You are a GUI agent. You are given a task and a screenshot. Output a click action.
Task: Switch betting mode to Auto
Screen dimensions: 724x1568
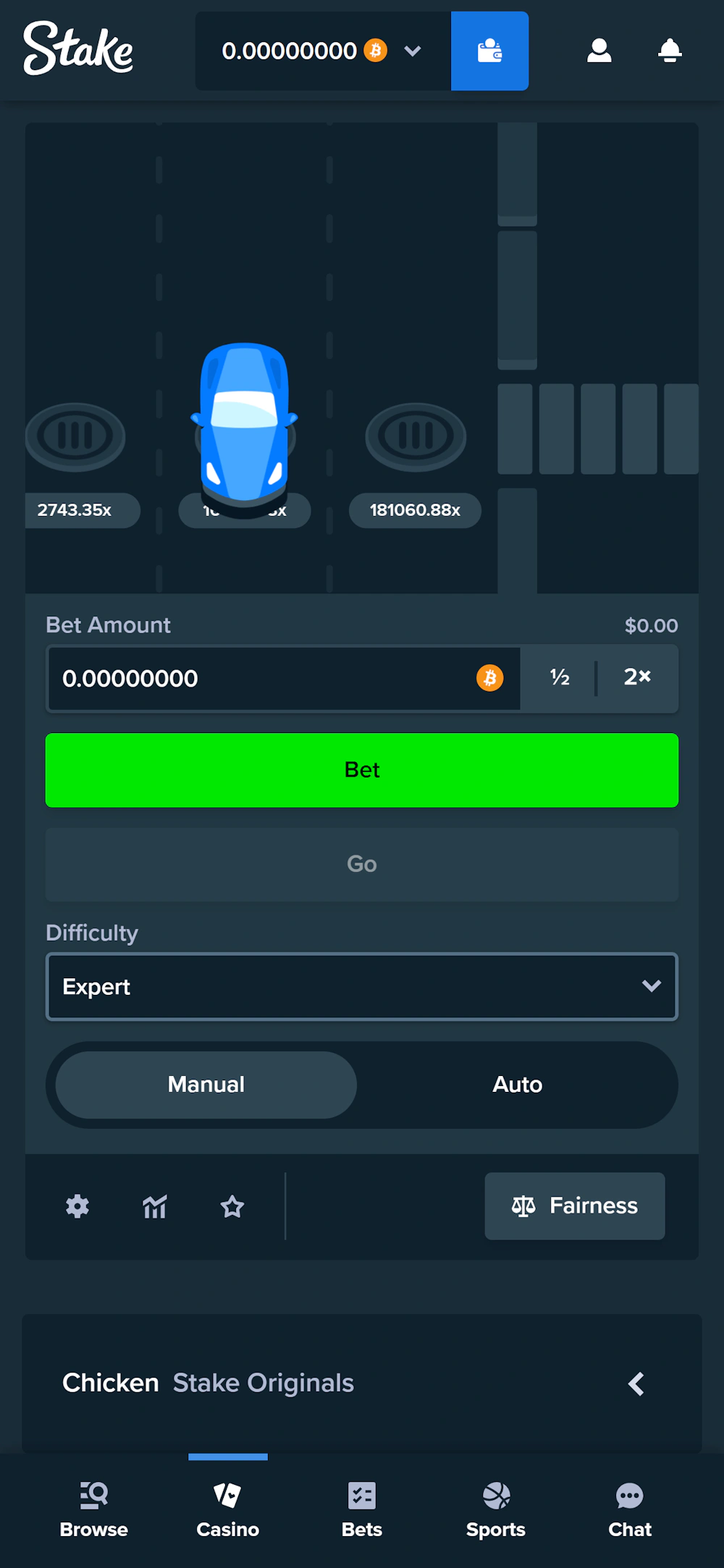(518, 1085)
